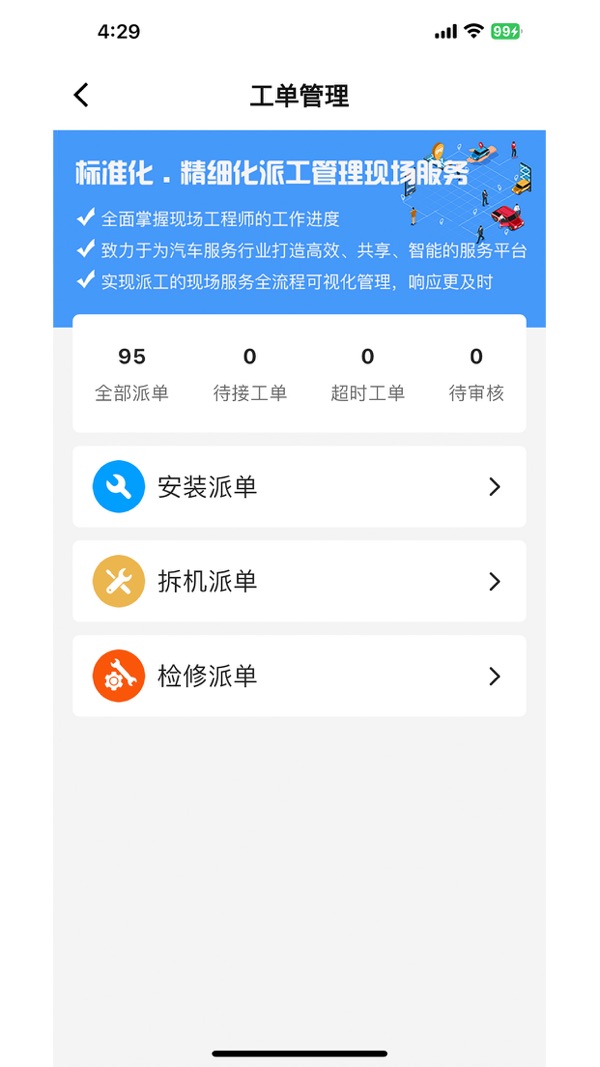Screen dimensions: 600x1067
Task: View 全部派单 count of 95
Action: (x=132, y=374)
